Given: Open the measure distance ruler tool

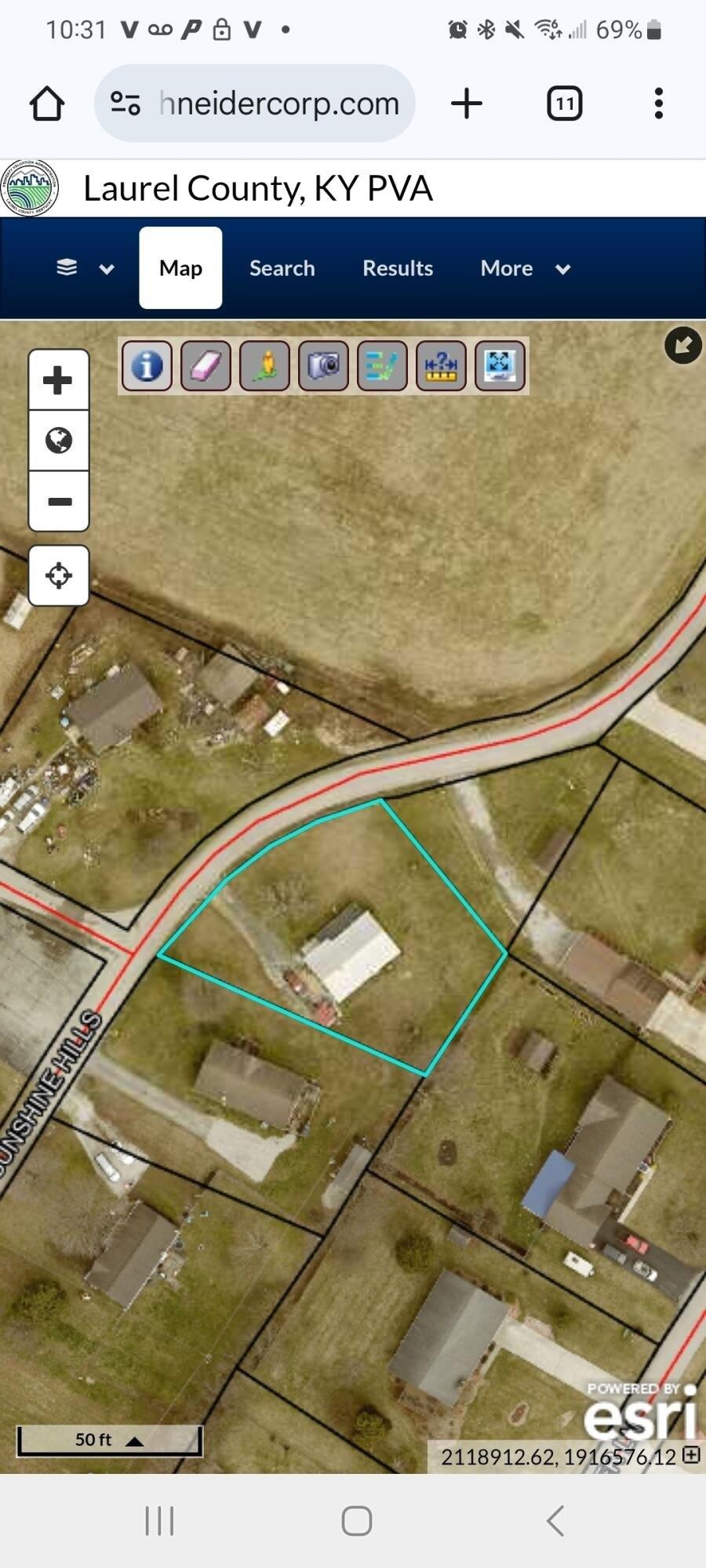Looking at the screenshot, I should [441, 366].
